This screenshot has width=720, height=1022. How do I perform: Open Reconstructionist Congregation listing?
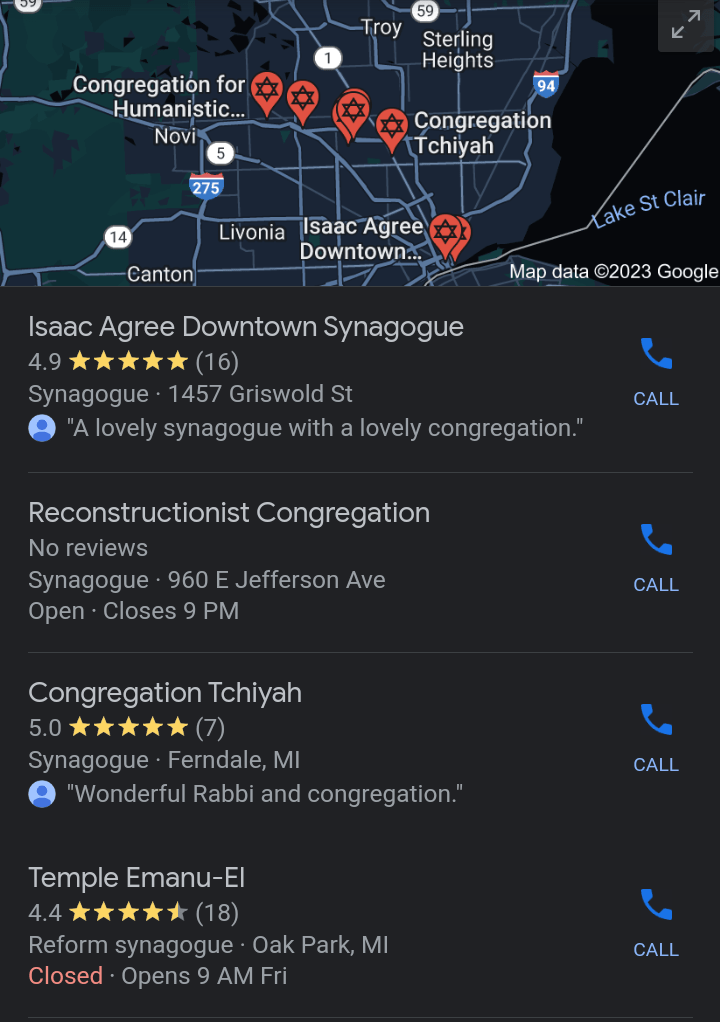(229, 513)
